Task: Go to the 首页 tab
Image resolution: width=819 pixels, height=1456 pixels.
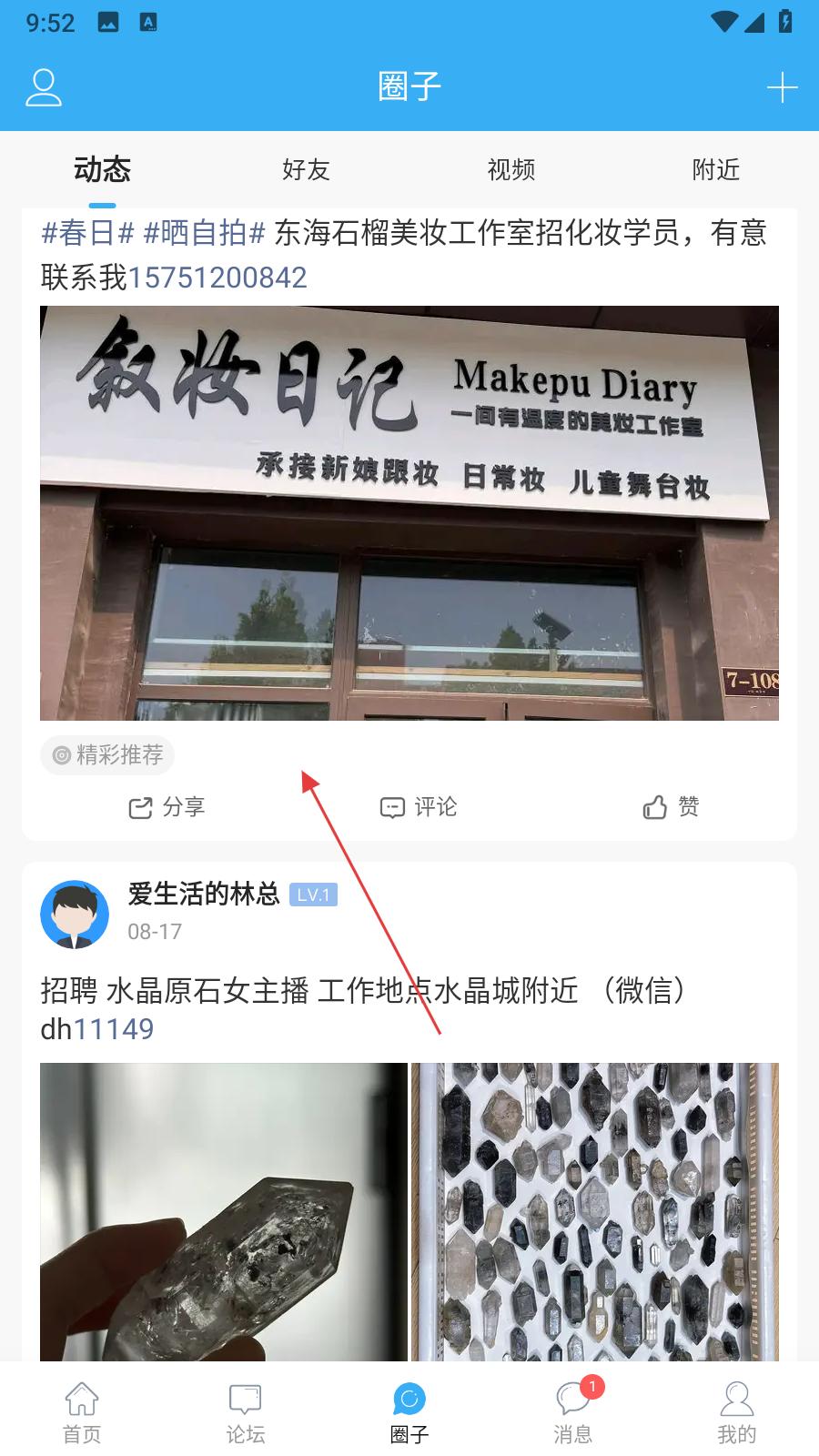Action: click(82, 1412)
